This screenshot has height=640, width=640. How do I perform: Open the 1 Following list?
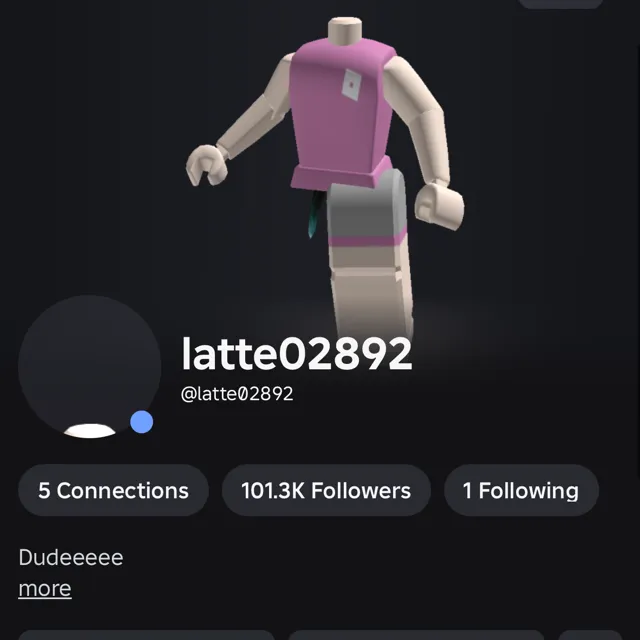point(520,491)
